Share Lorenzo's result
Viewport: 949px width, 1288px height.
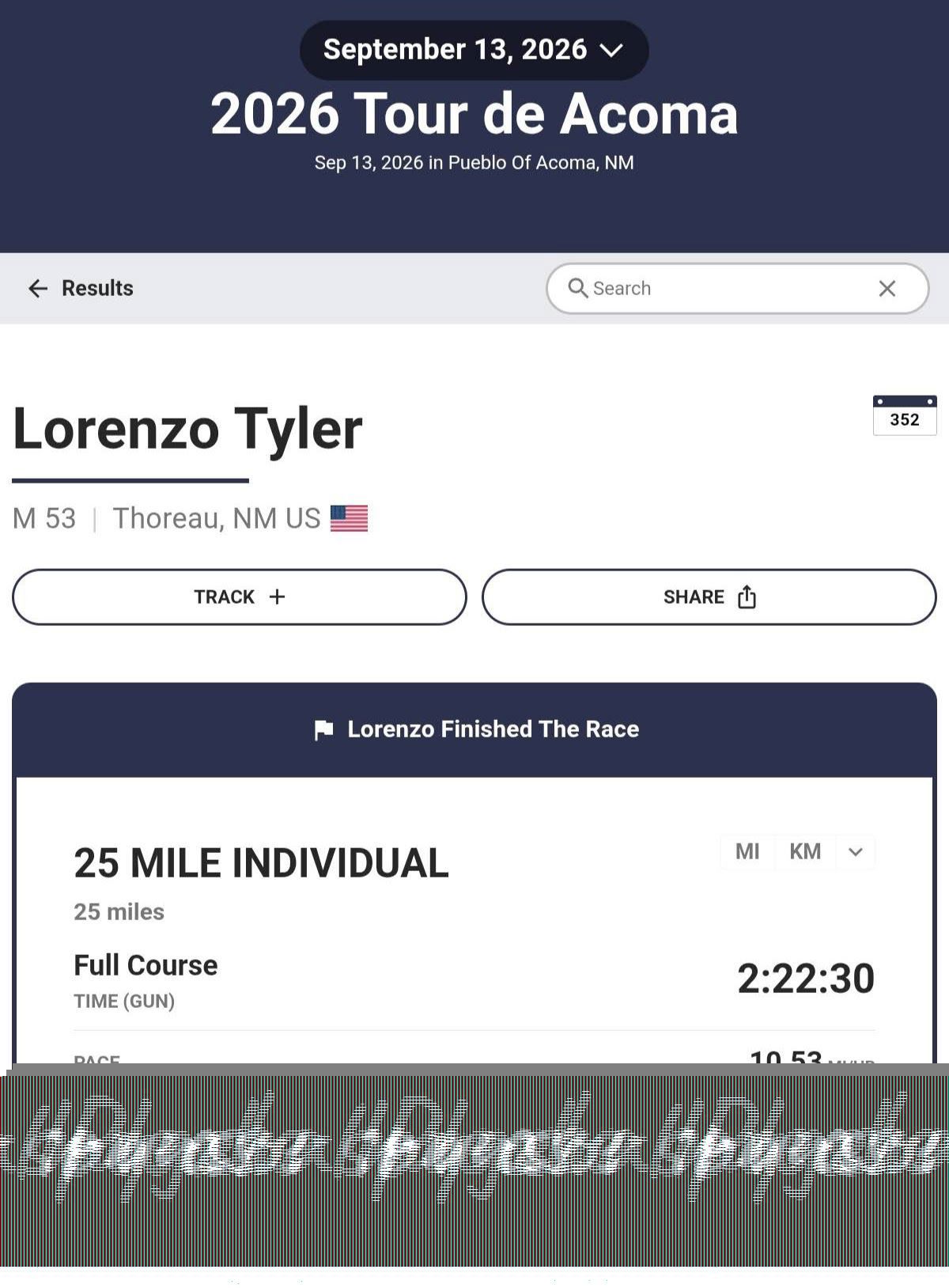pyautogui.click(x=709, y=597)
